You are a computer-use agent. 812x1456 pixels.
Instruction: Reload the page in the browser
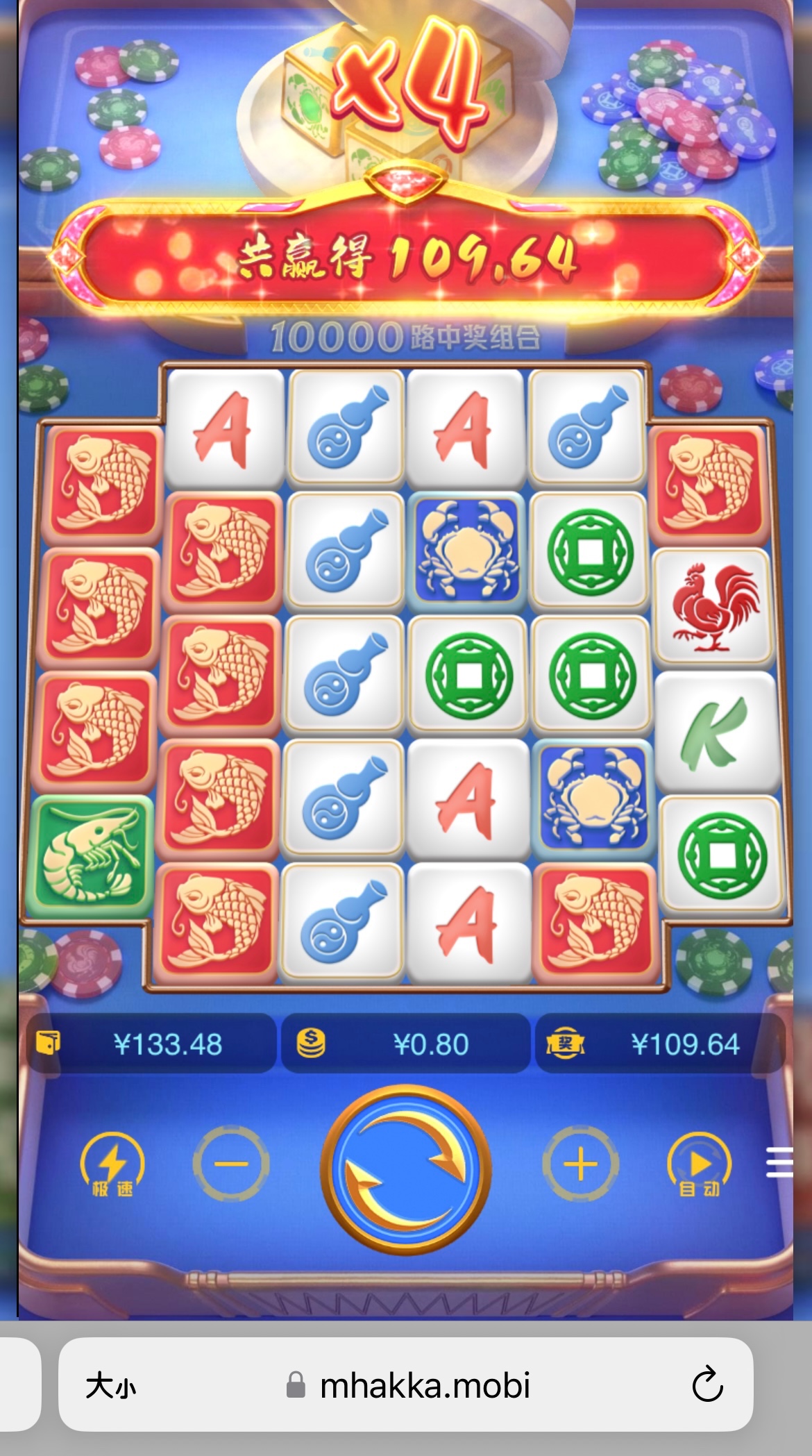[707, 1385]
